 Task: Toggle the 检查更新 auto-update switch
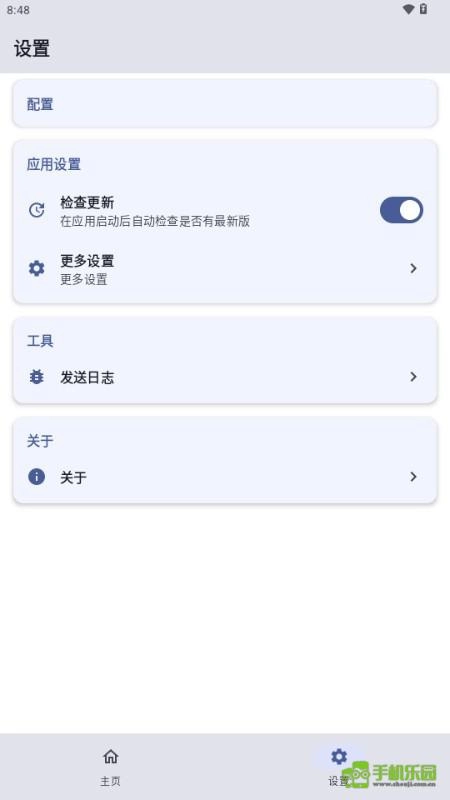(401, 210)
